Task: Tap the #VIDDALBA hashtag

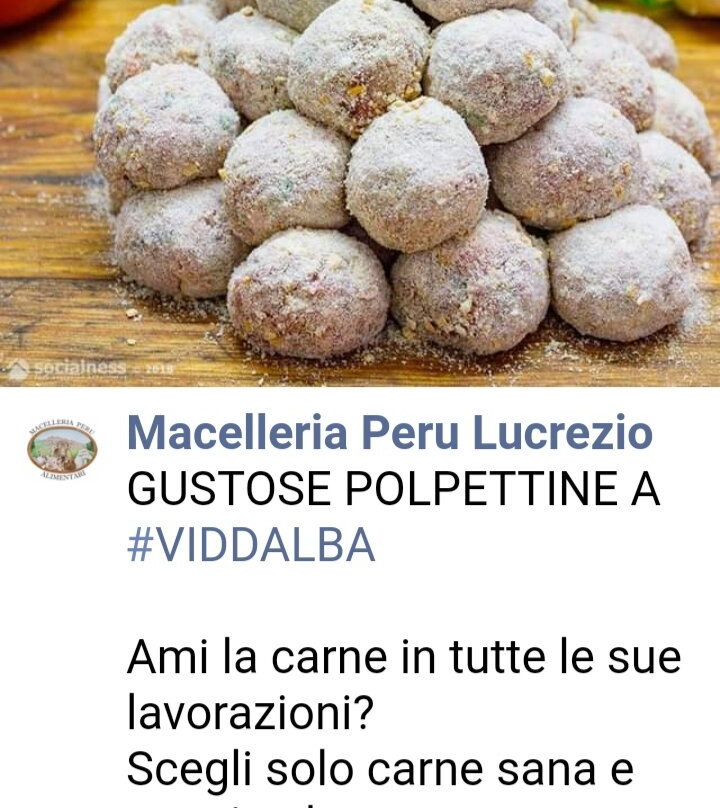Action: [x=251, y=545]
